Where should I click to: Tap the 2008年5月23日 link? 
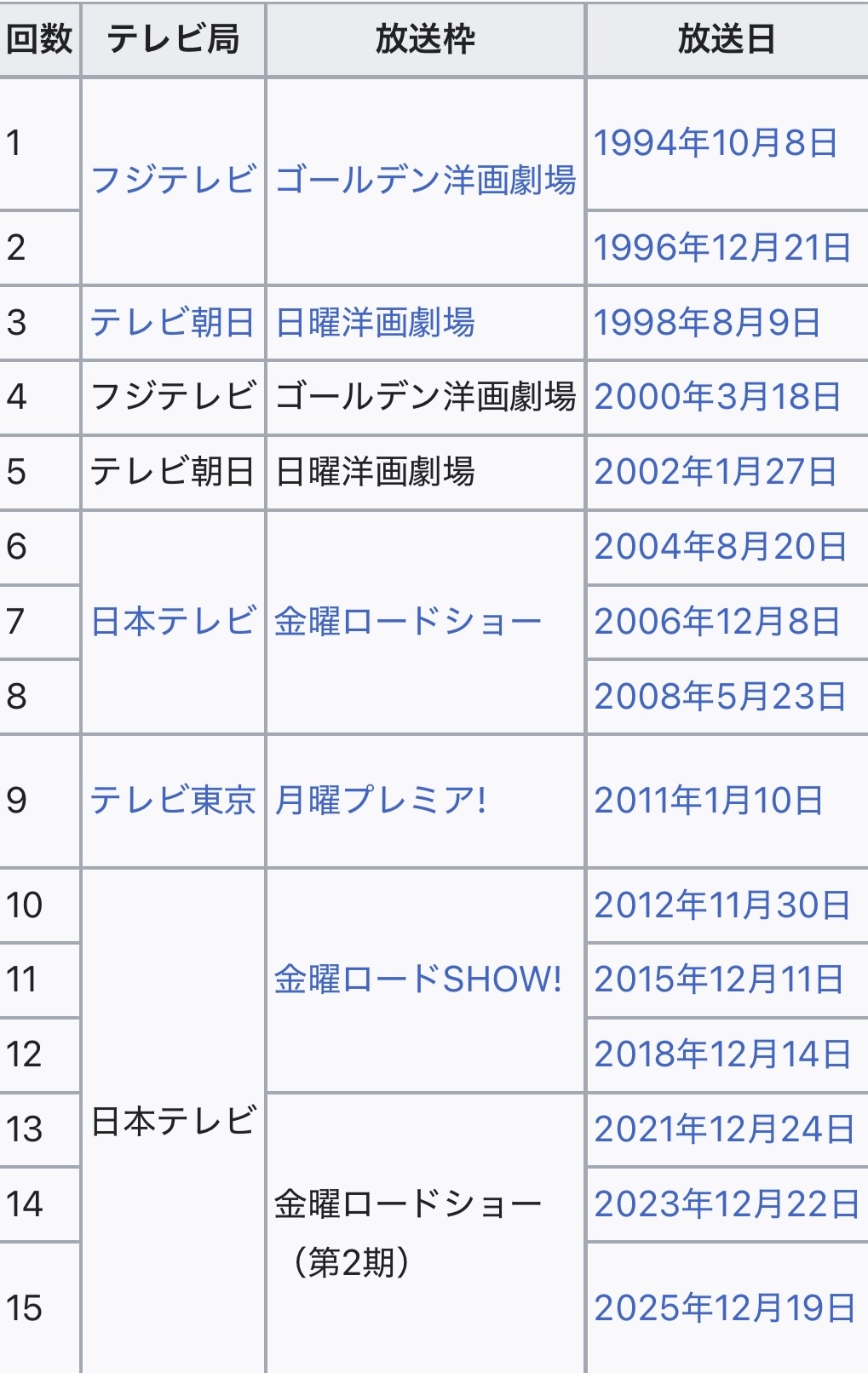[720, 697]
